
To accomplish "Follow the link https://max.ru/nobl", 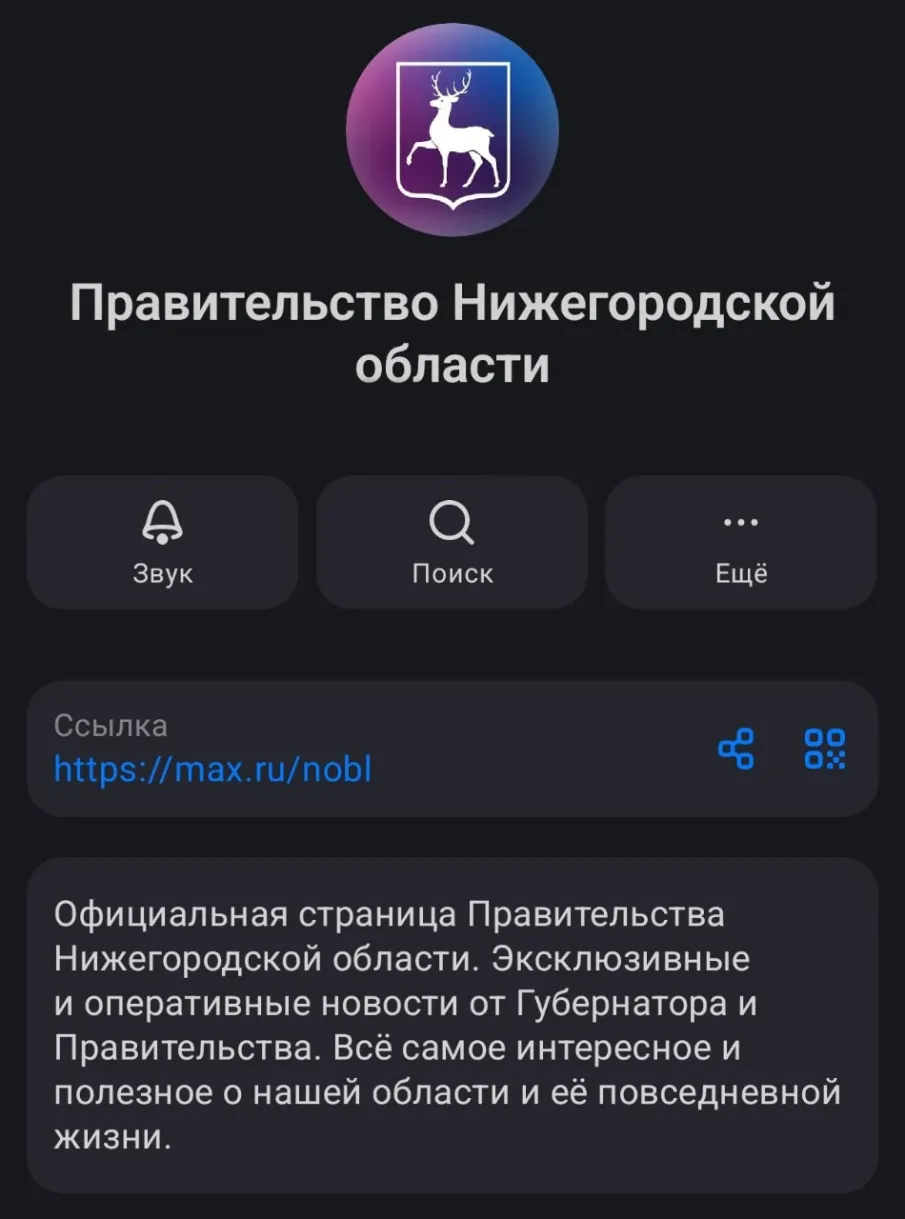I will [x=210, y=769].
